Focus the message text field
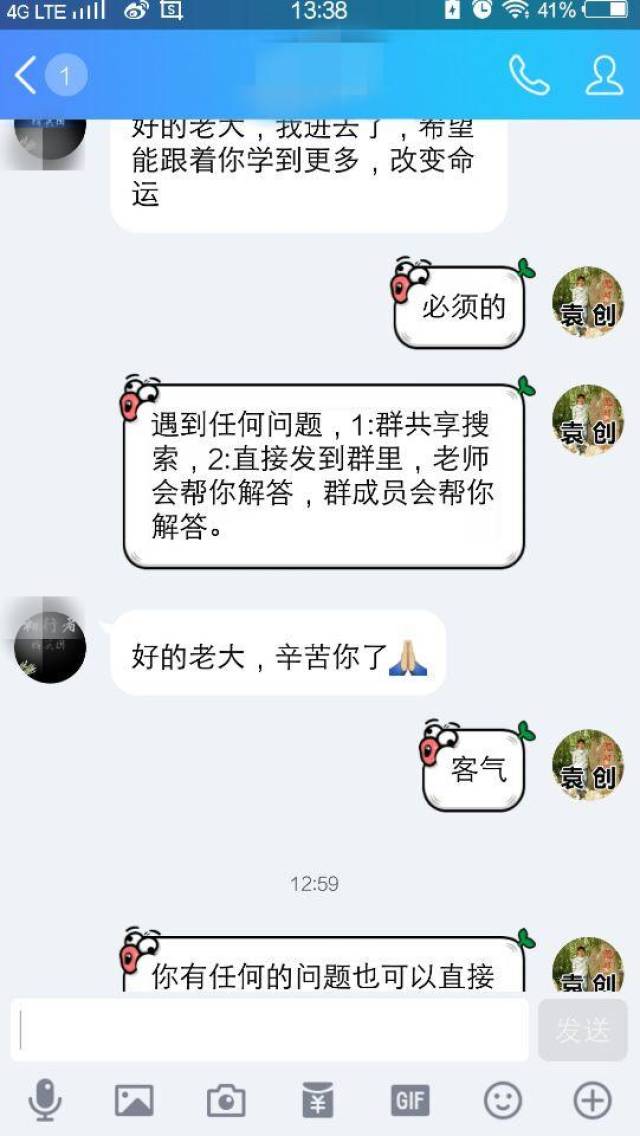 pos(270,1030)
